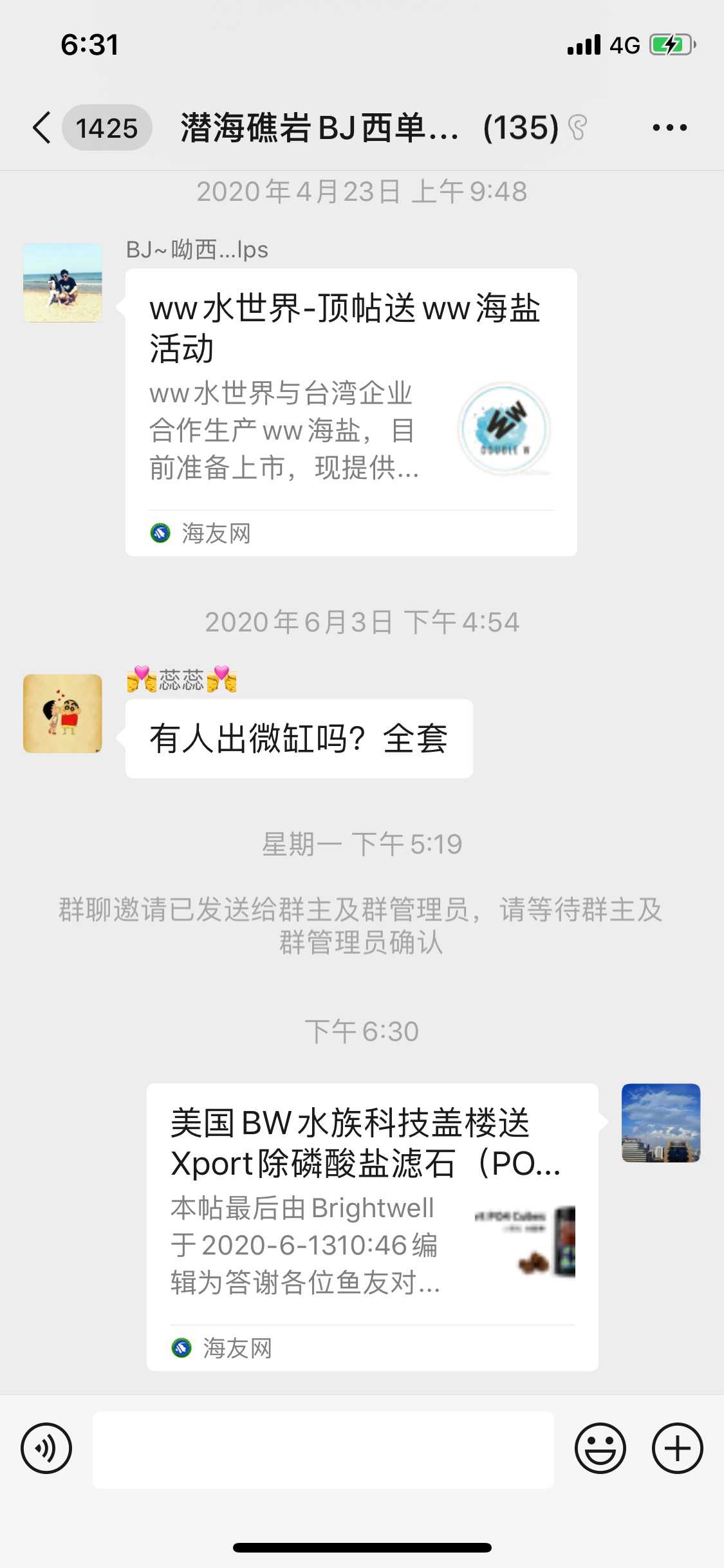Open the emoji sticker panel

click(x=600, y=1448)
